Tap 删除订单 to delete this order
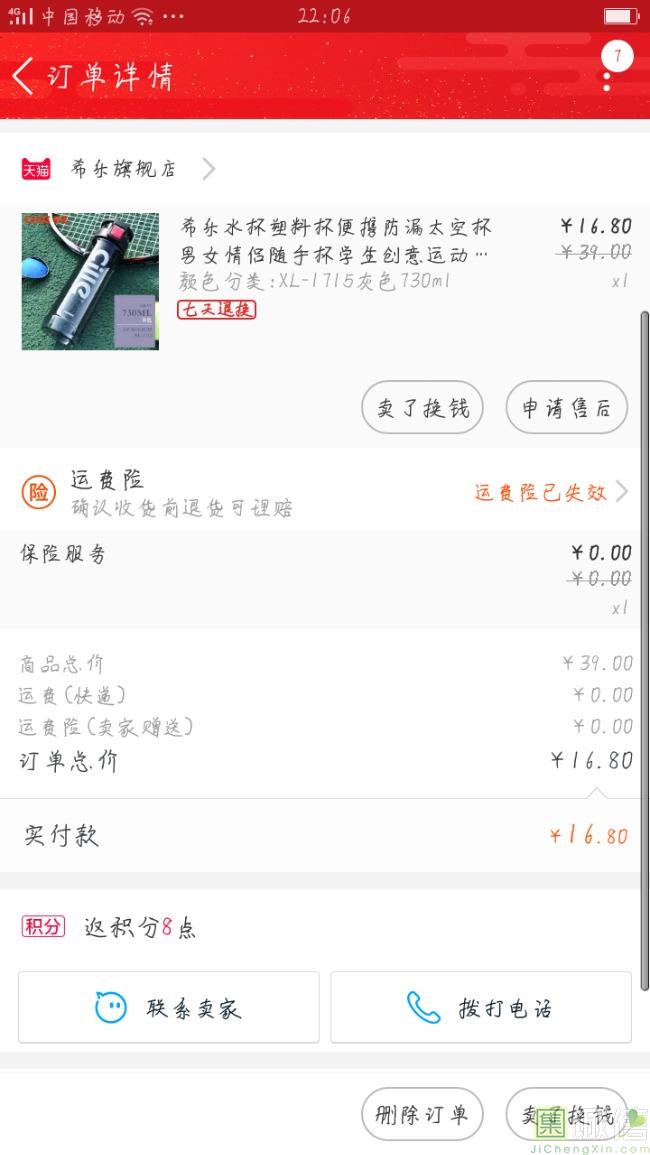Viewport: 650px width, 1155px height. (x=422, y=1113)
